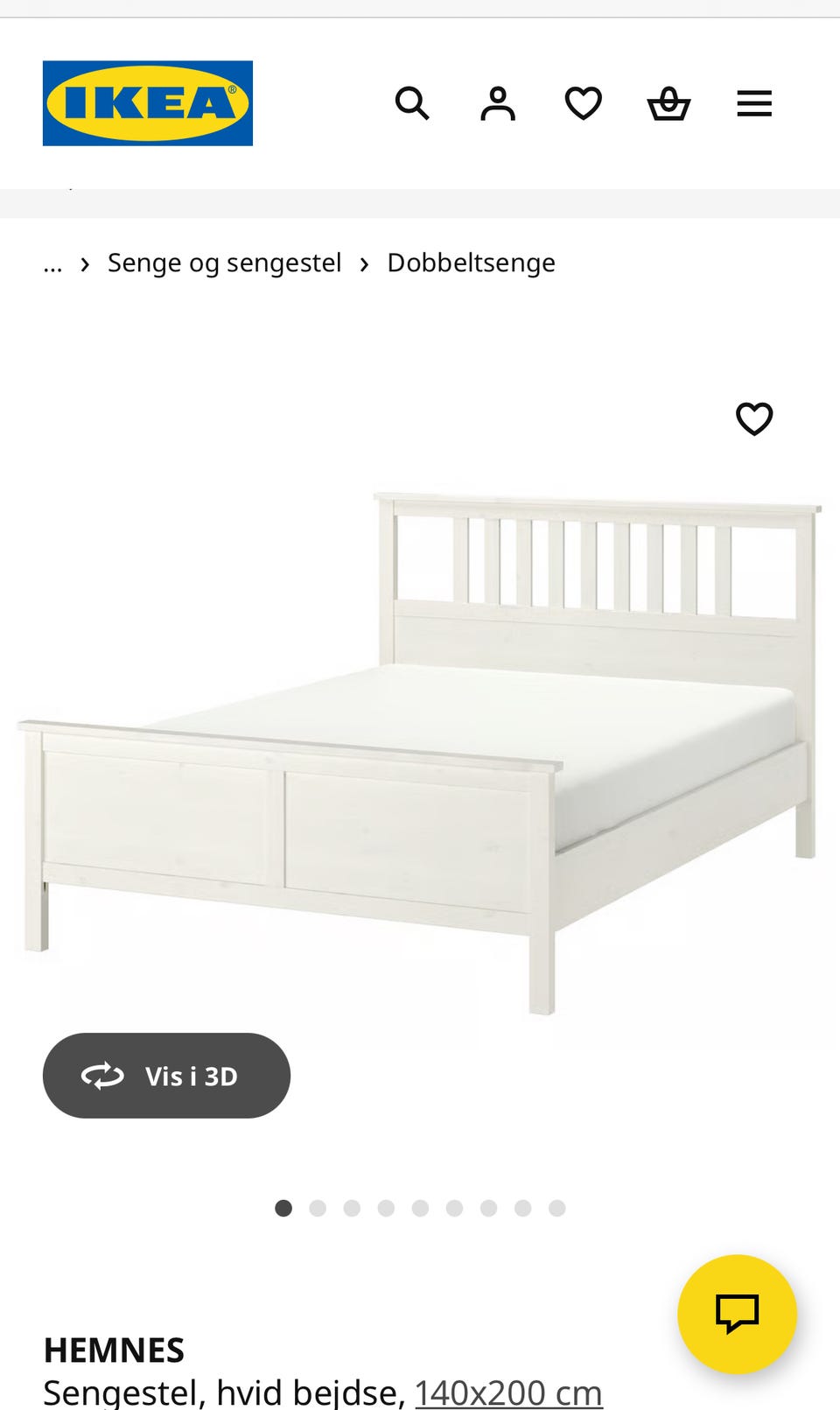Open the search icon in header
Viewport: 840px width, 1410px height.
pyautogui.click(x=412, y=103)
